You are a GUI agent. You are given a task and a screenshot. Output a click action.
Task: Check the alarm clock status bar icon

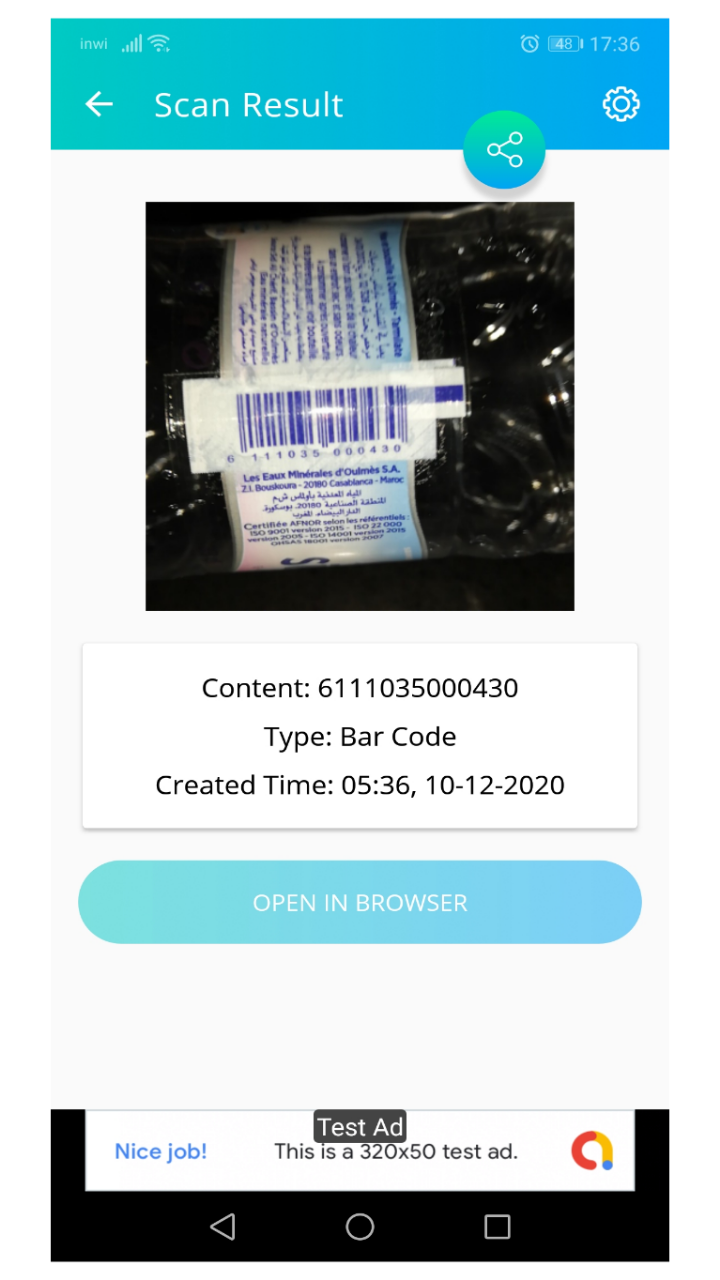[x=529, y=44]
